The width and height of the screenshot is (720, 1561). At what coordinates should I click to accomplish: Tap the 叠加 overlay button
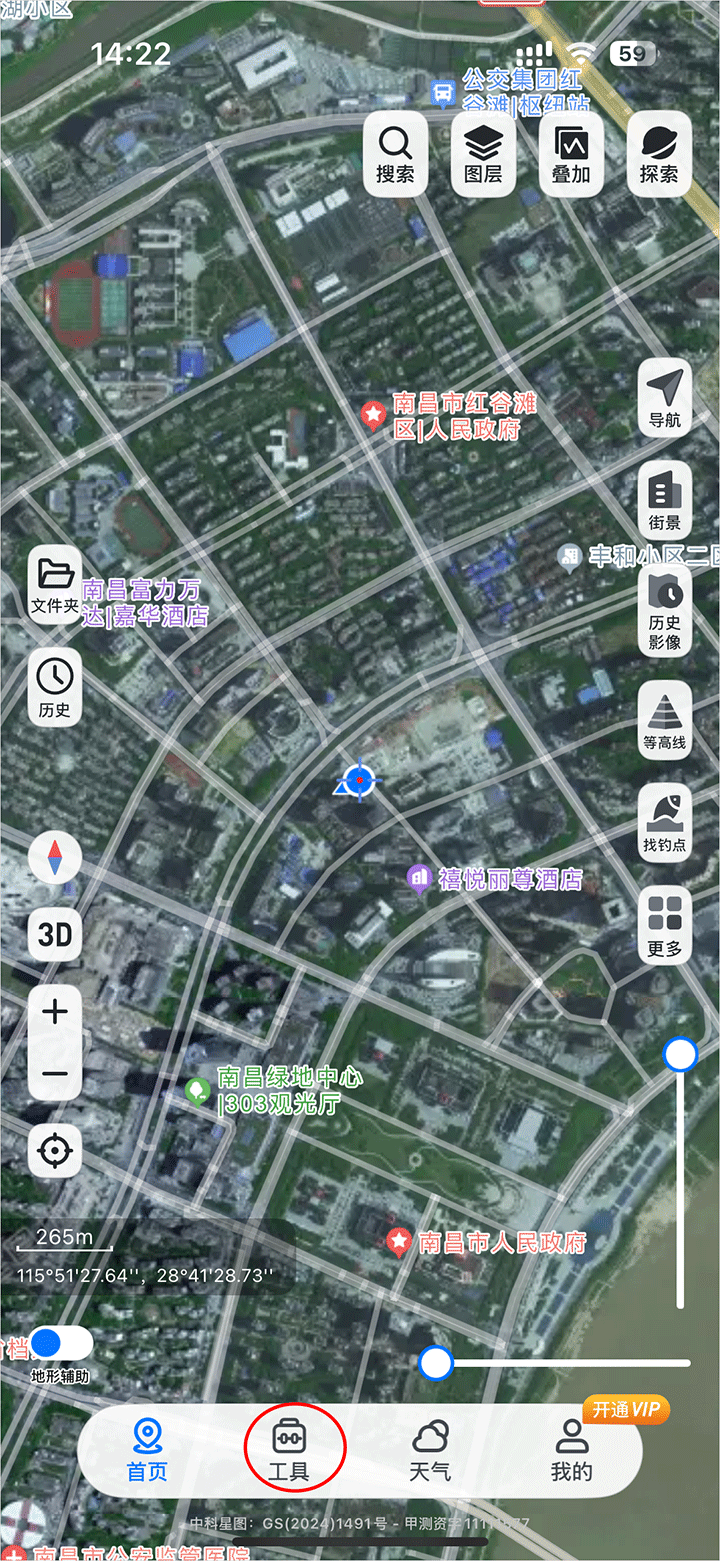coord(571,154)
